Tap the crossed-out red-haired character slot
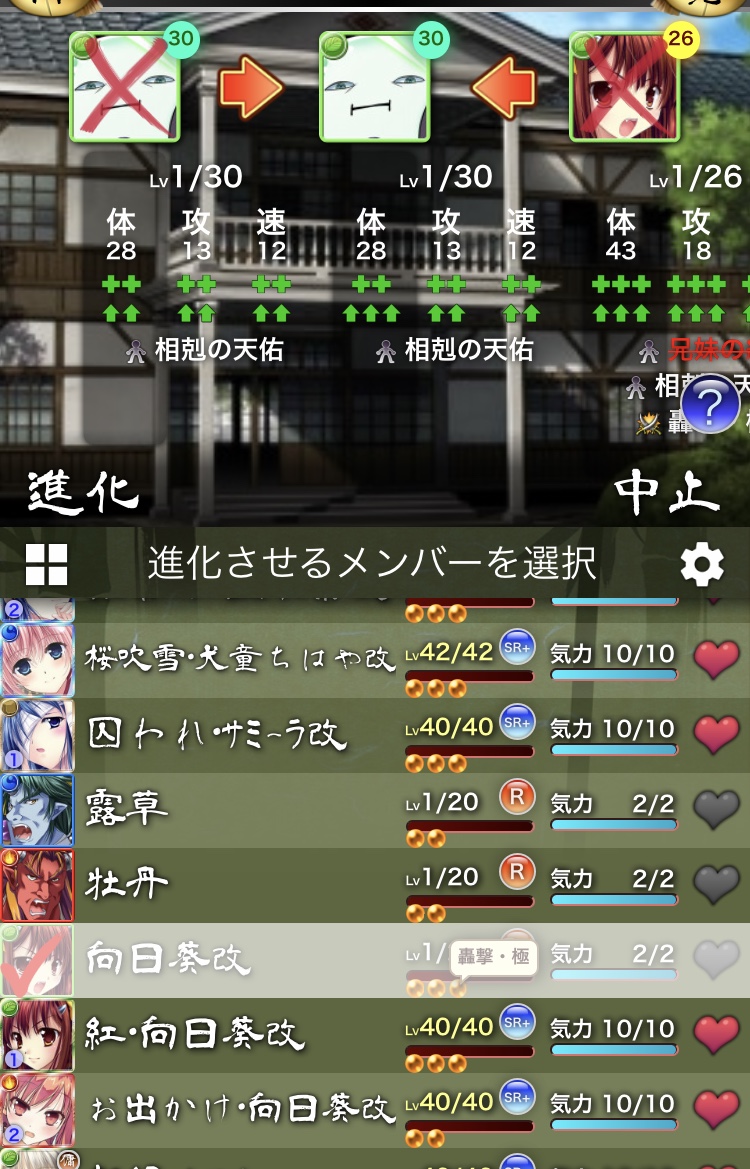This screenshot has height=1169, width=750. click(x=624, y=86)
